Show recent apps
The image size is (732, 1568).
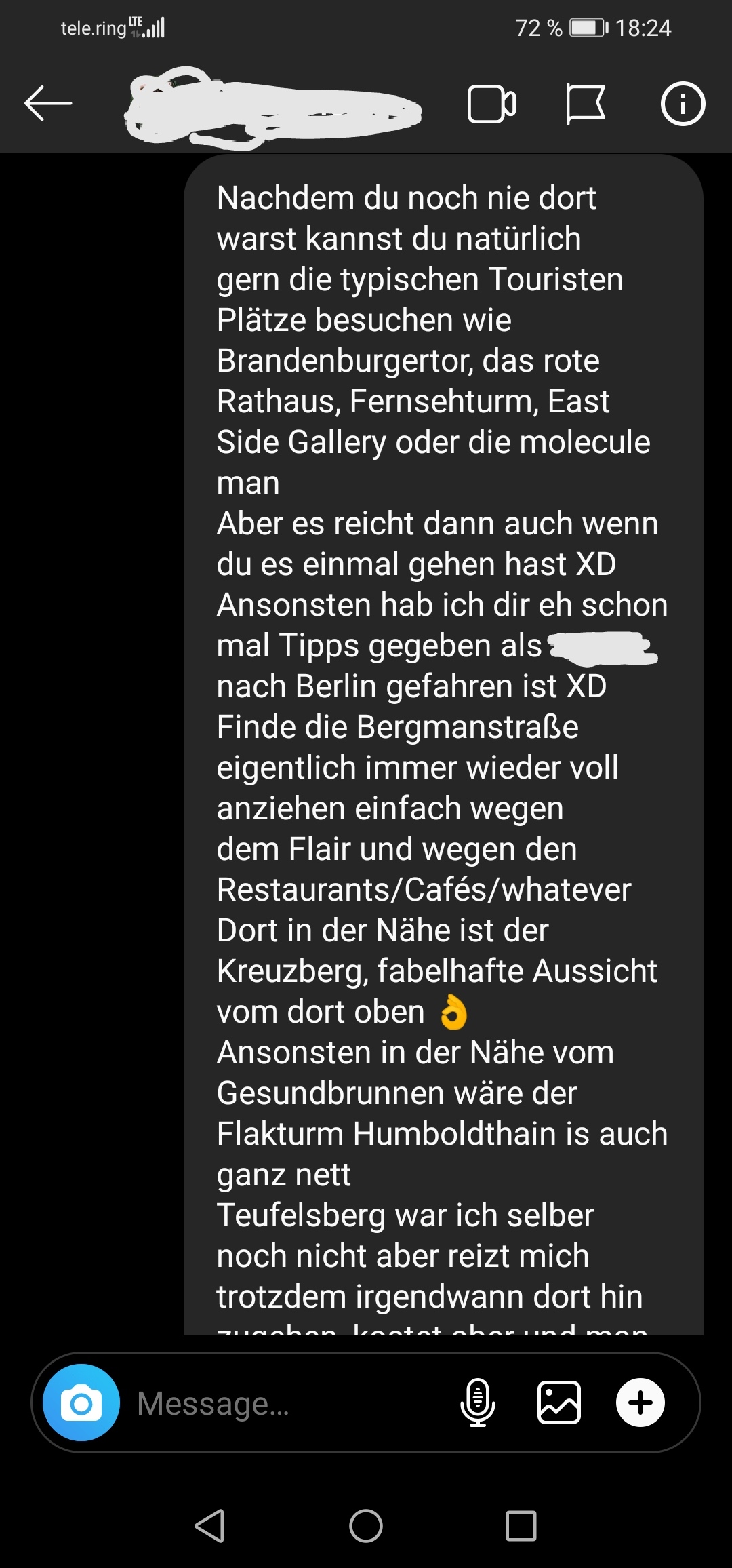521,1527
